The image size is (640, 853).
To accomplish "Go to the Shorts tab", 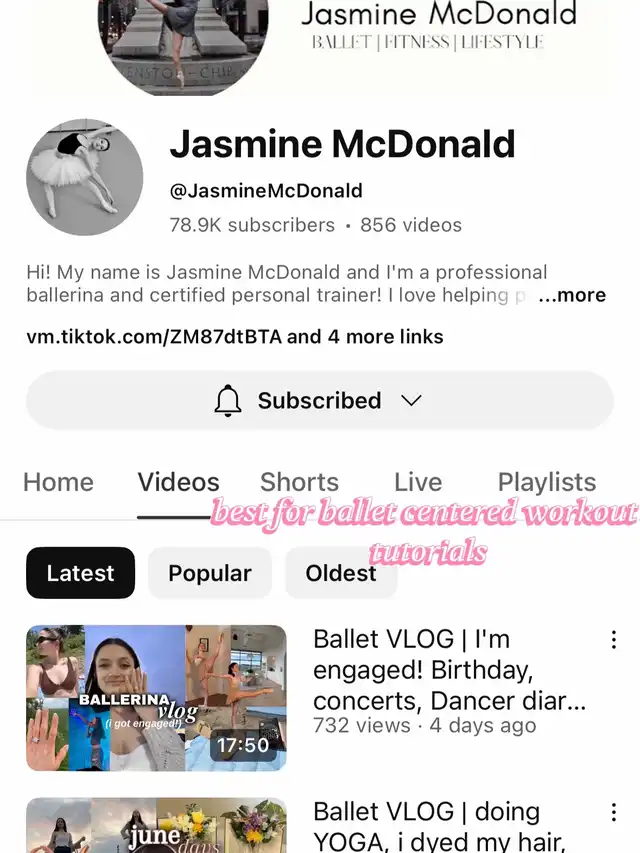I will [299, 482].
